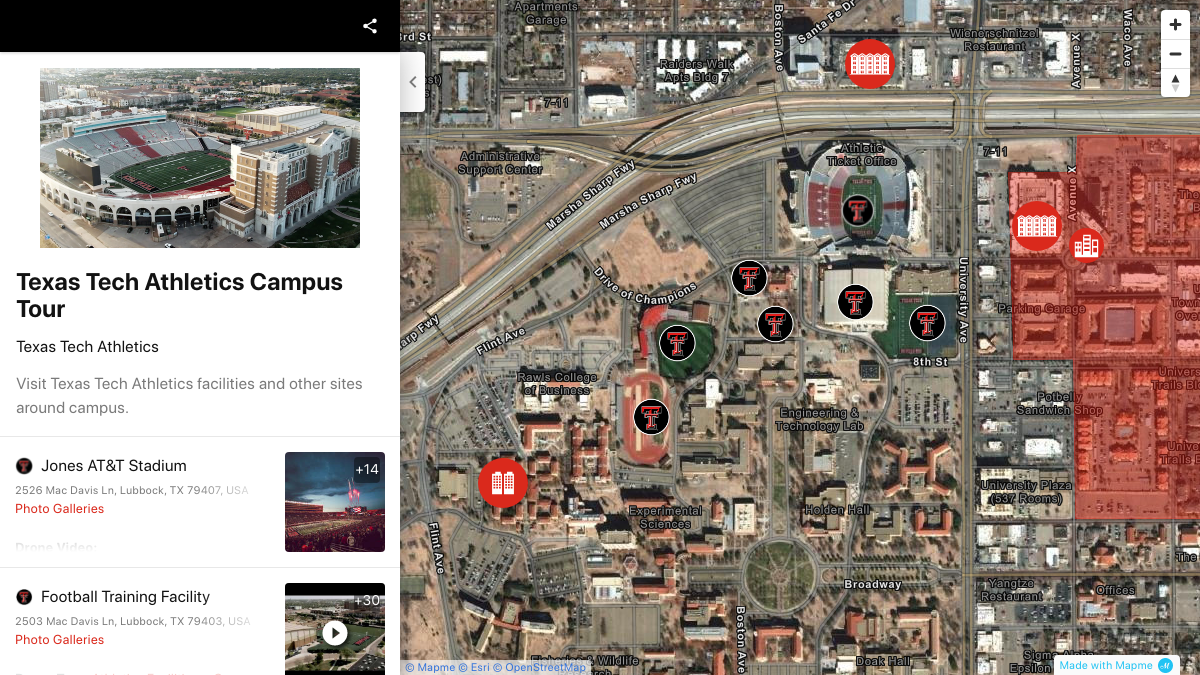
Task: Open the OpenStreetMap attribution link
Action: [x=545, y=667]
